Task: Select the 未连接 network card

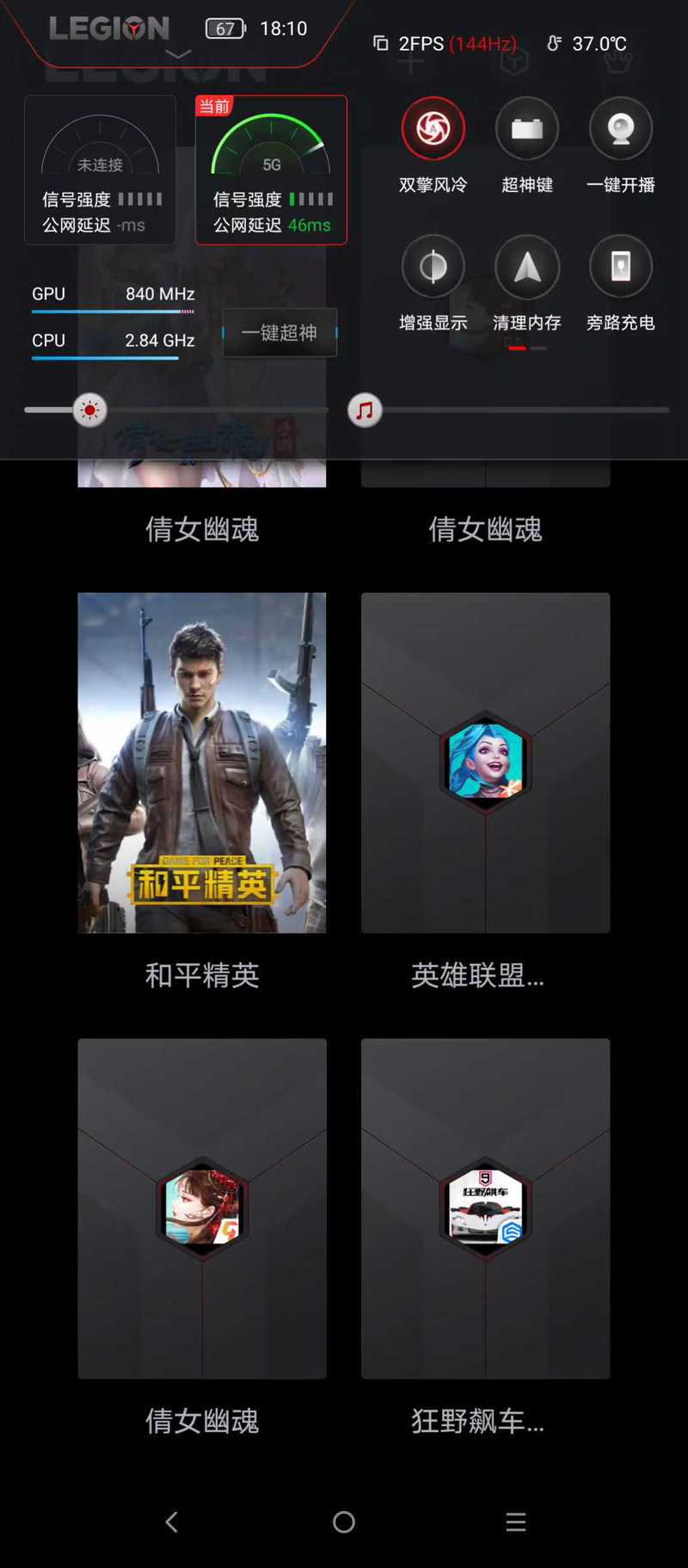Action: 100,170
